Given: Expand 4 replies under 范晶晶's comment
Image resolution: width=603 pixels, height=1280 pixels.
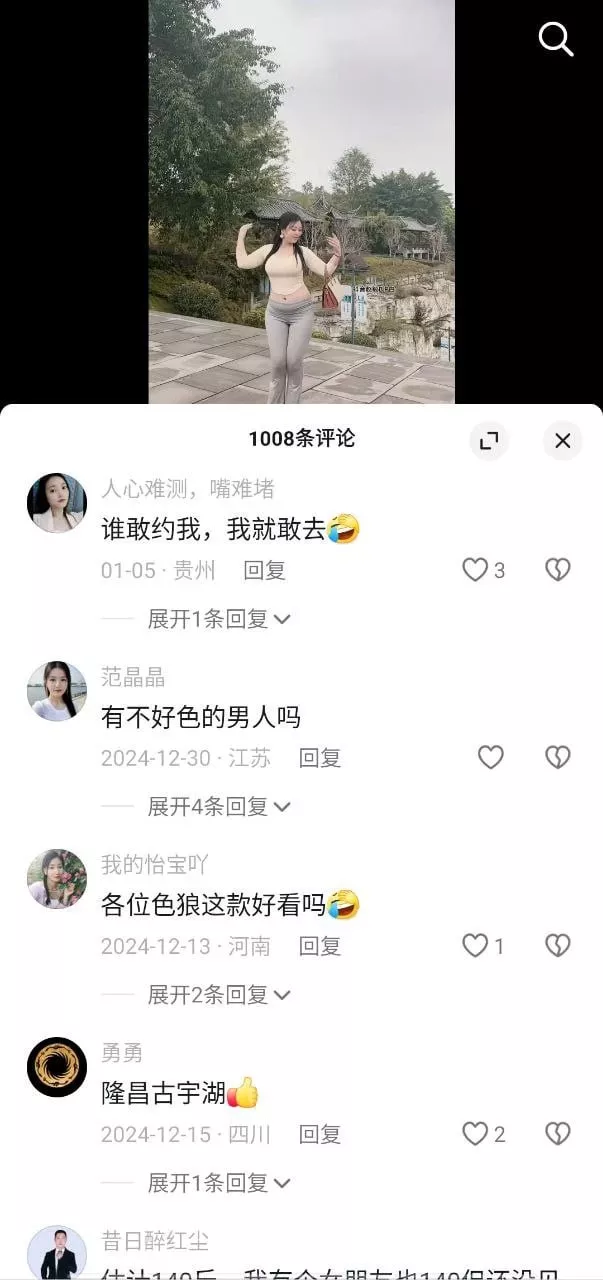Looking at the screenshot, I should [218, 806].
